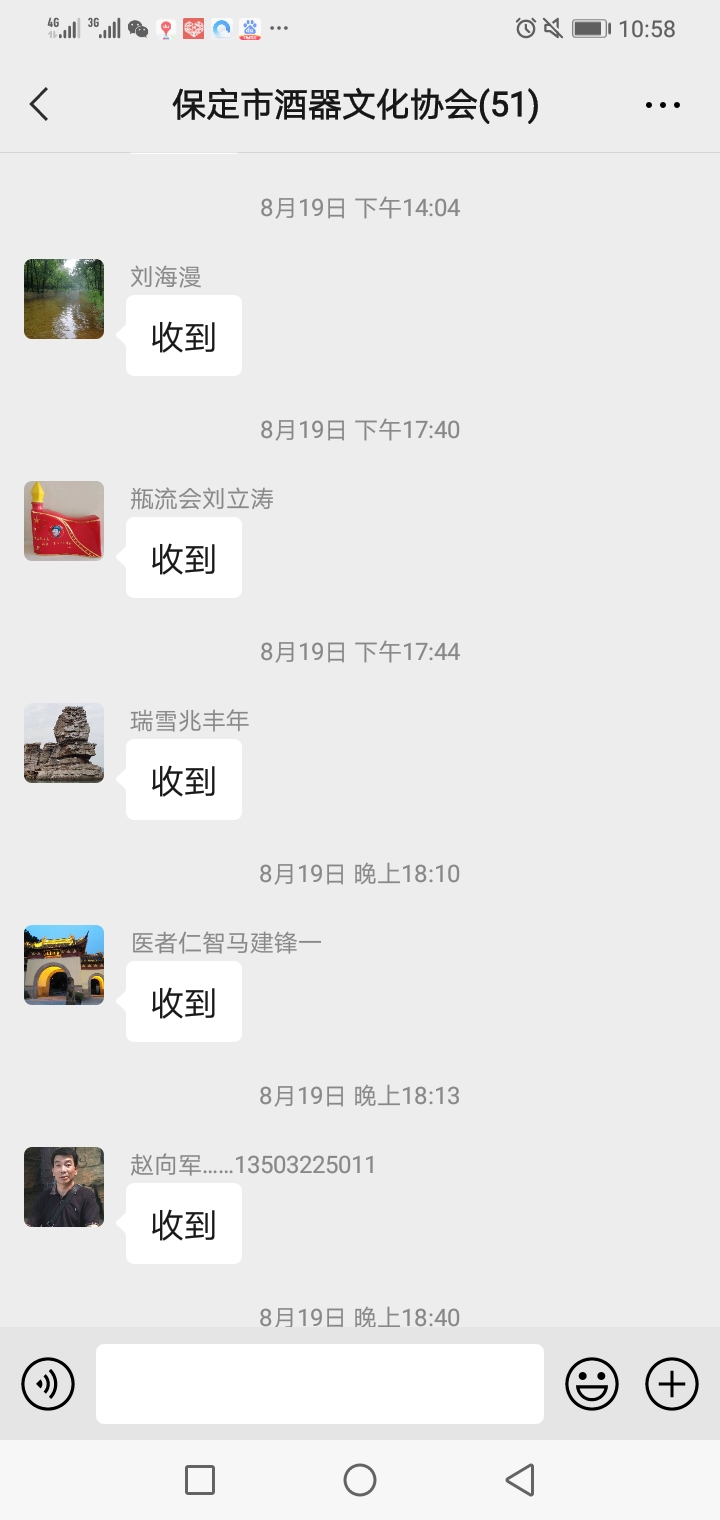Go back from the group chat
720x1520 pixels.
(x=39, y=104)
